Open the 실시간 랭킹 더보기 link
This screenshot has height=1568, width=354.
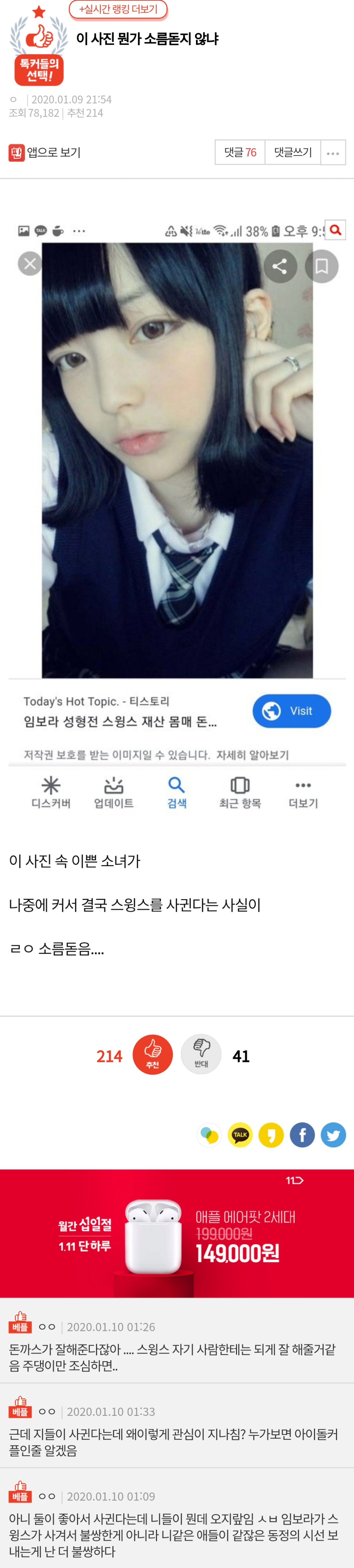pos(118,9)
